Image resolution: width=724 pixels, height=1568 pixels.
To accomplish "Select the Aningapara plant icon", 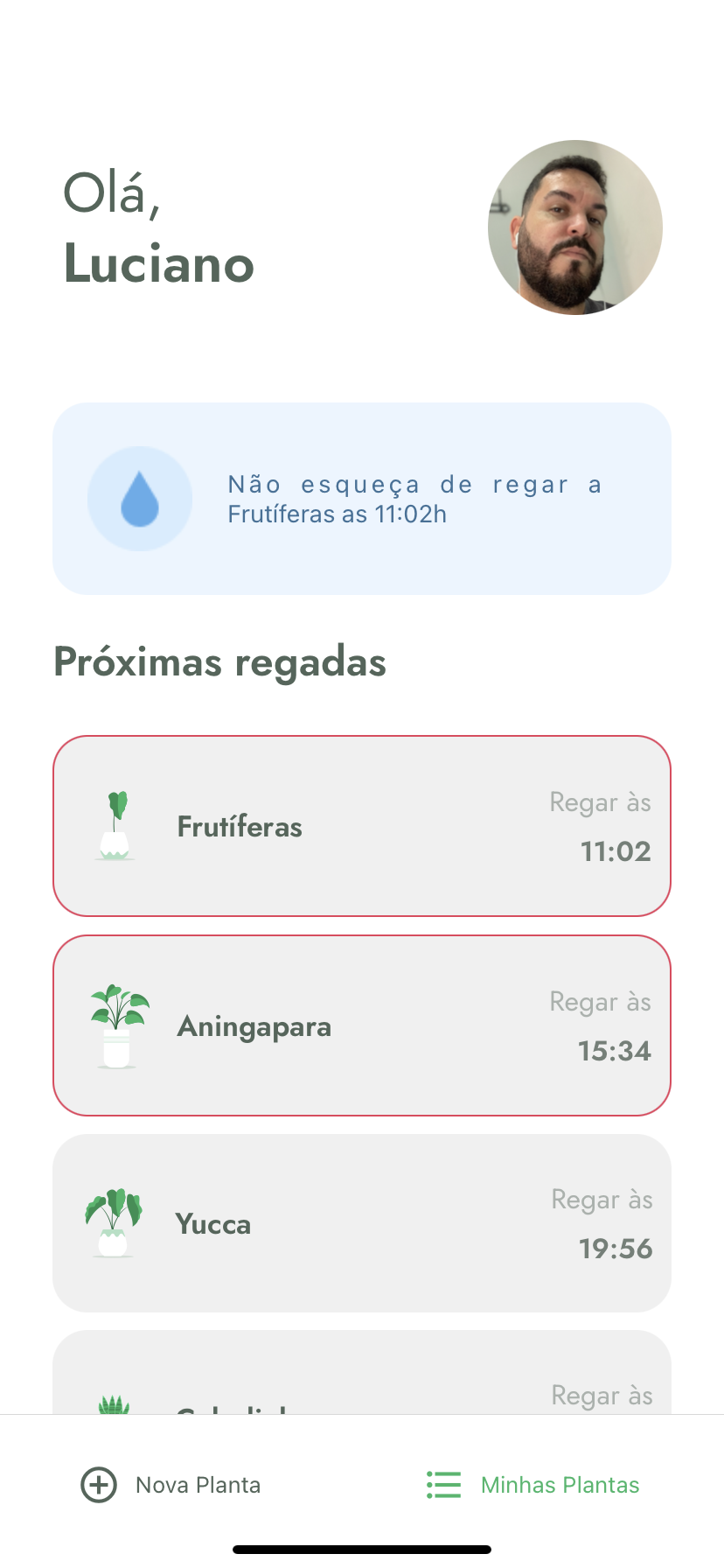I will tap(116, 1025).
